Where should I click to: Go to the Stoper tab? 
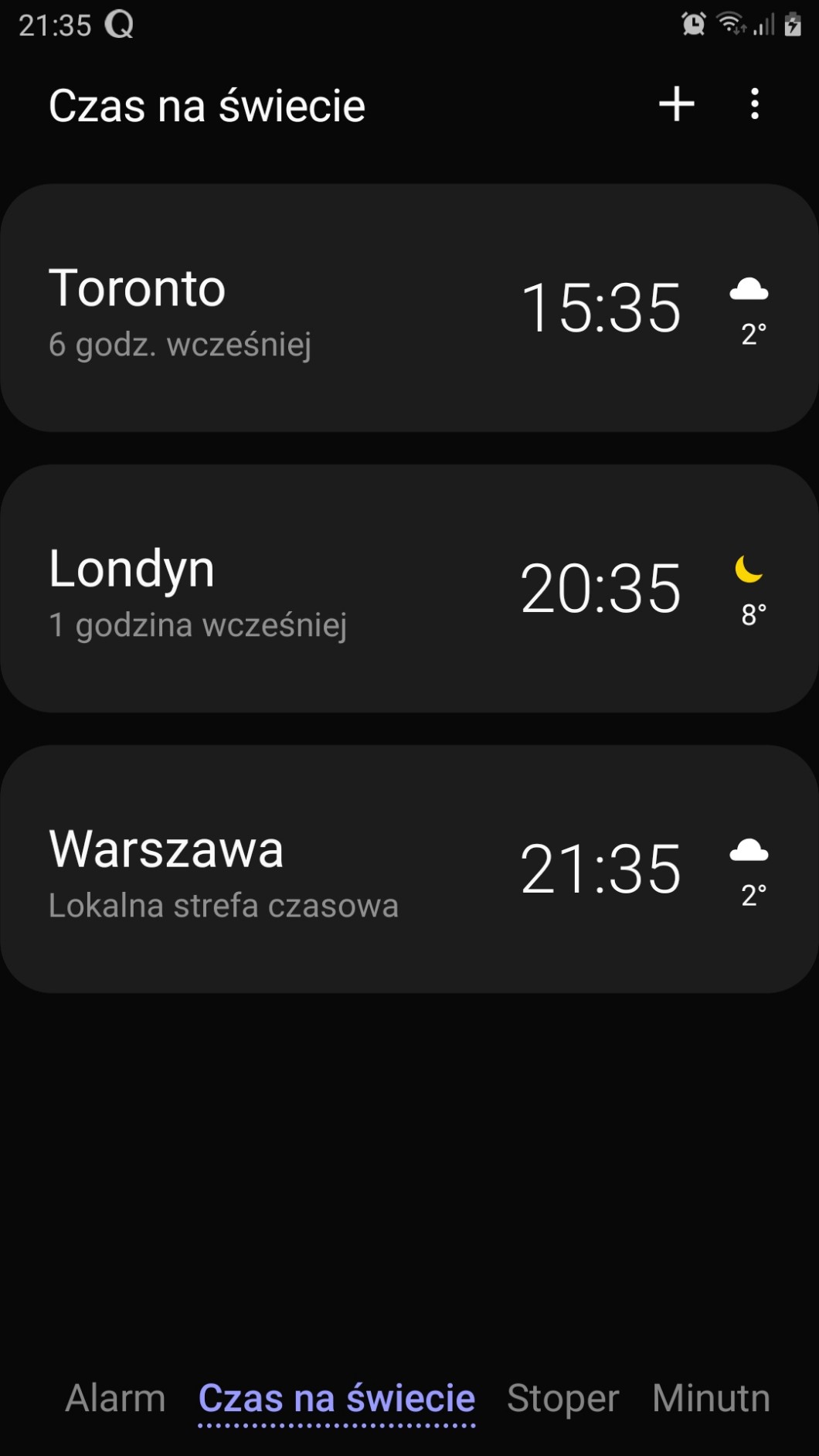[562, 1398]
